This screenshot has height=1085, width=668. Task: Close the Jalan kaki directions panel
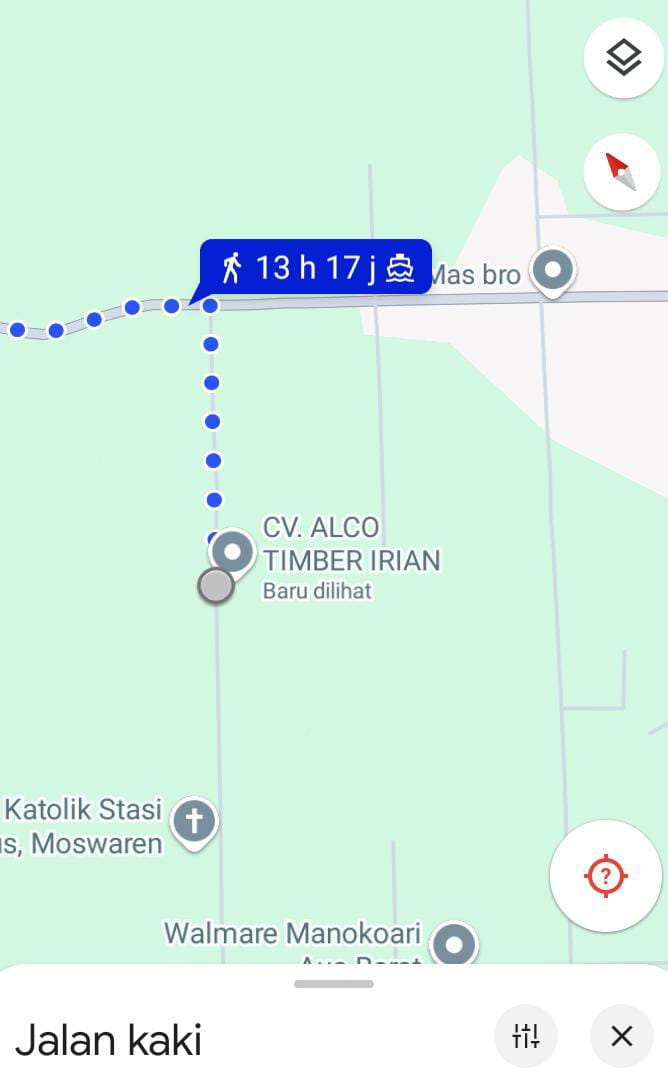click(x=622, y=1036)
